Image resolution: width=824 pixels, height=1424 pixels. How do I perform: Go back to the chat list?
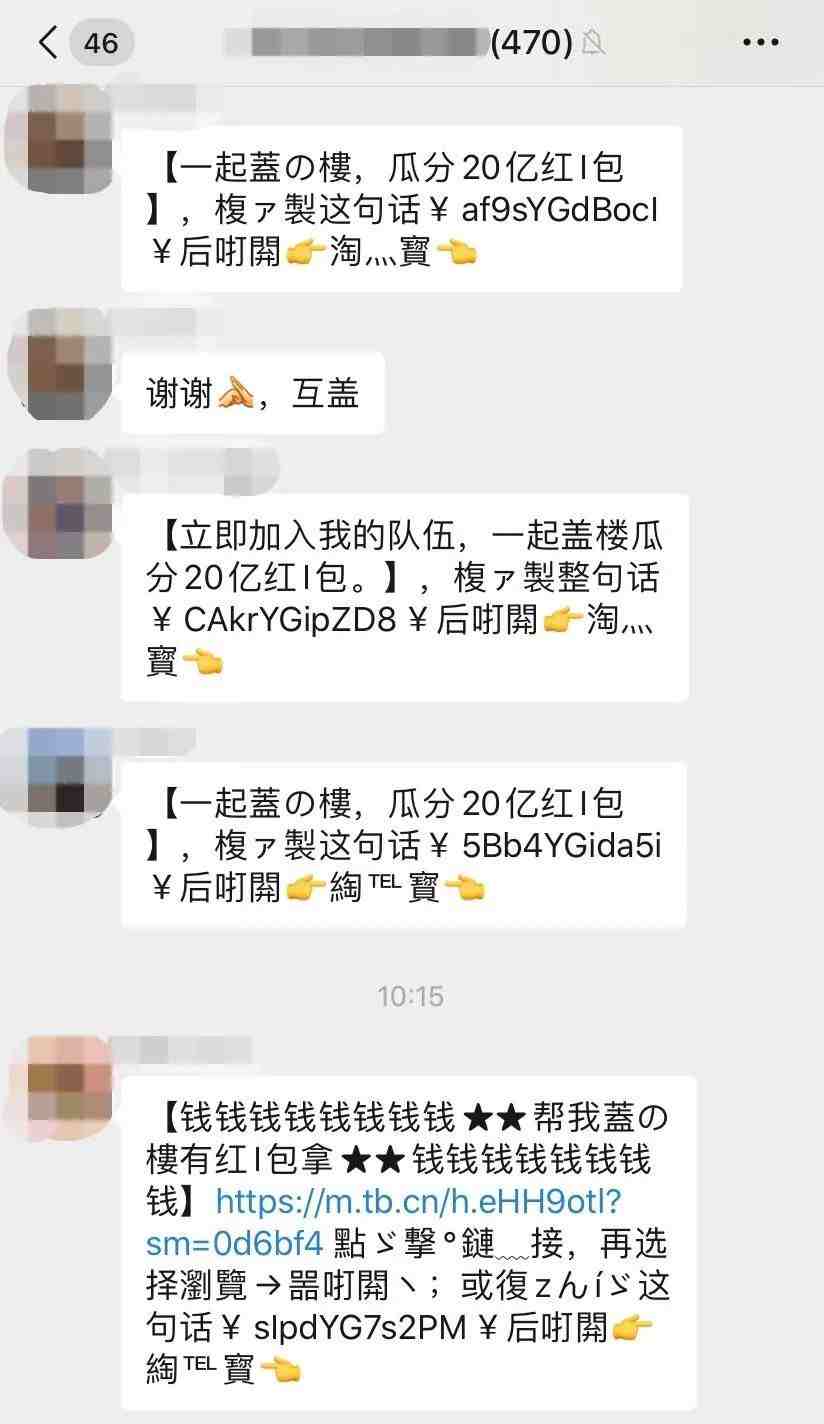point(49,42)
